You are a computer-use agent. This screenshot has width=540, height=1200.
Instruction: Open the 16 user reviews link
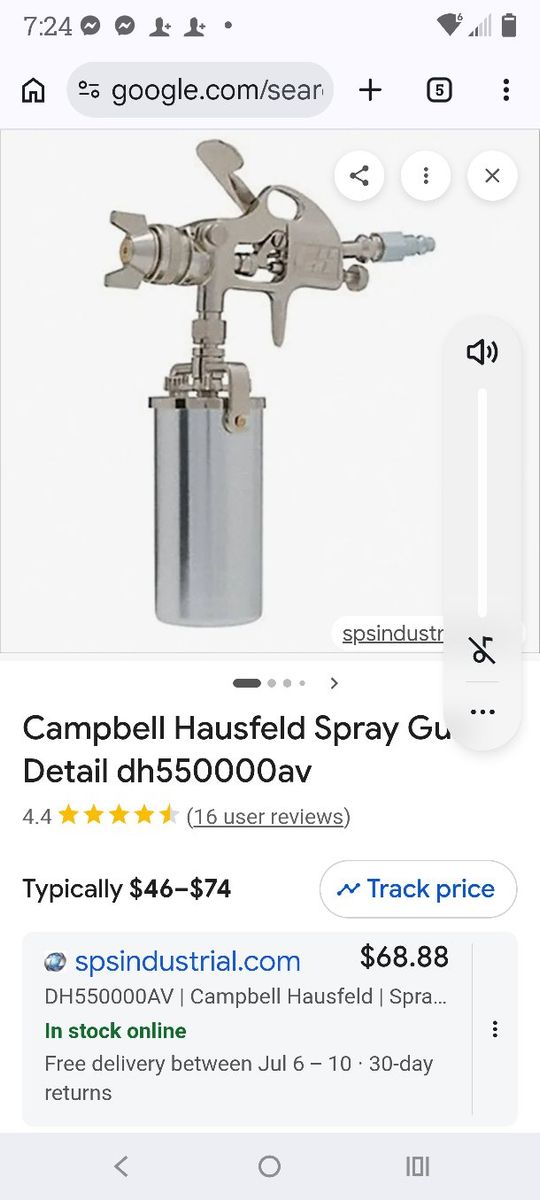(x=268, y=816)
